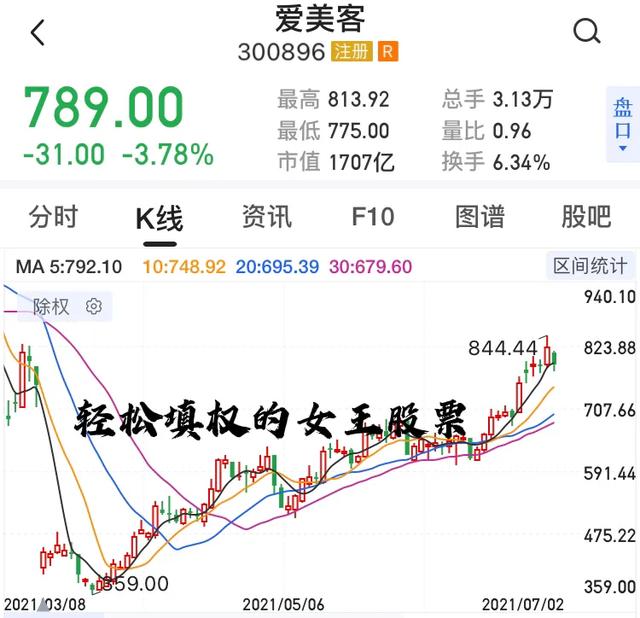Image resolution: width=640 pixels, height=618 pixels.
Task: Select the K线 tab
Action: click(159, 218)
